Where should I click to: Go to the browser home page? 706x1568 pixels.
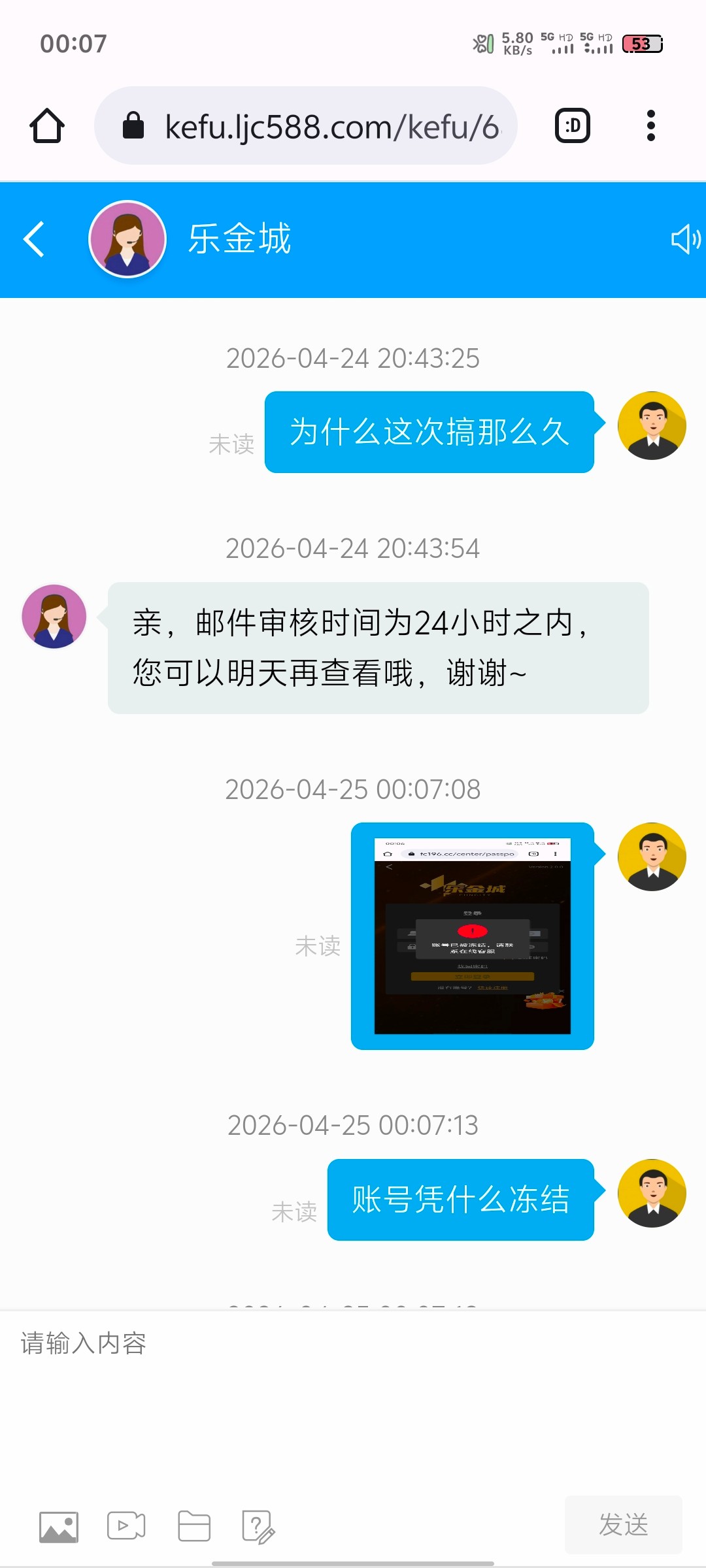click(47, 125)
